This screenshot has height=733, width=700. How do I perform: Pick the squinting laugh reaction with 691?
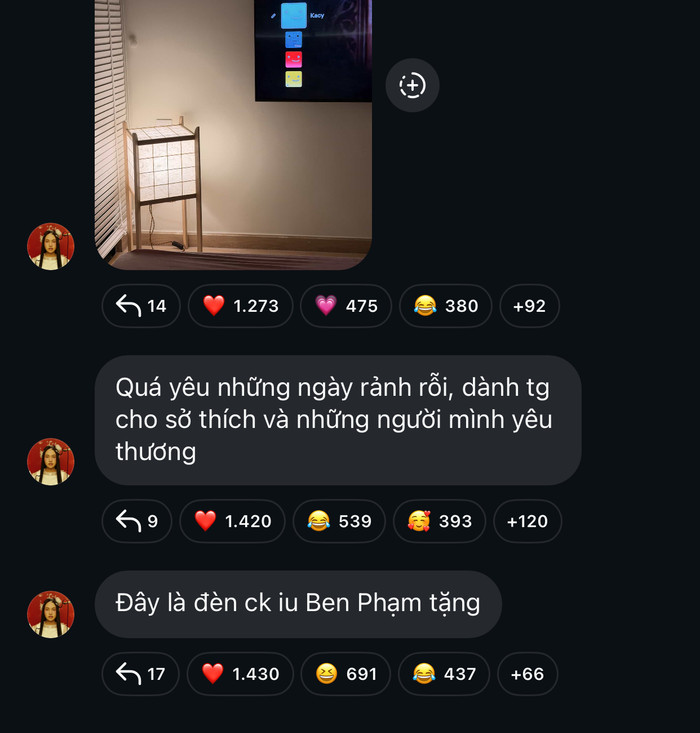pyautogui.click(x=345, y=674)
